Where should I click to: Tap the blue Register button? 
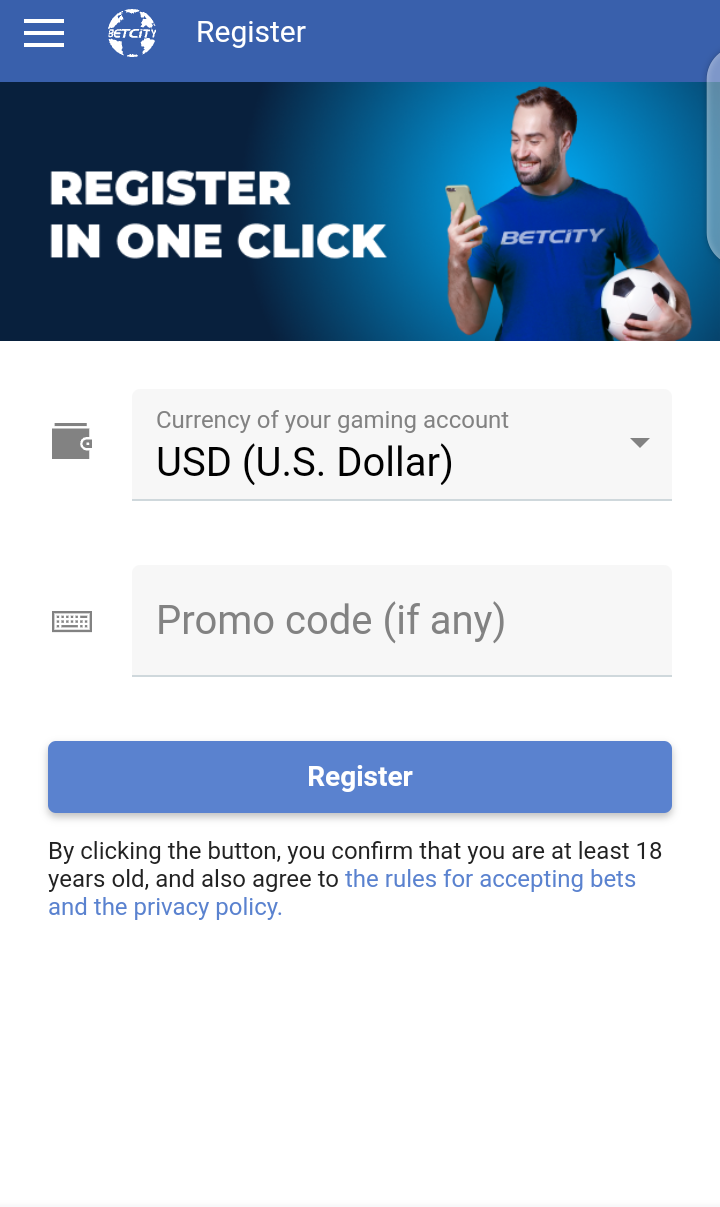click(x=360, y=777)
